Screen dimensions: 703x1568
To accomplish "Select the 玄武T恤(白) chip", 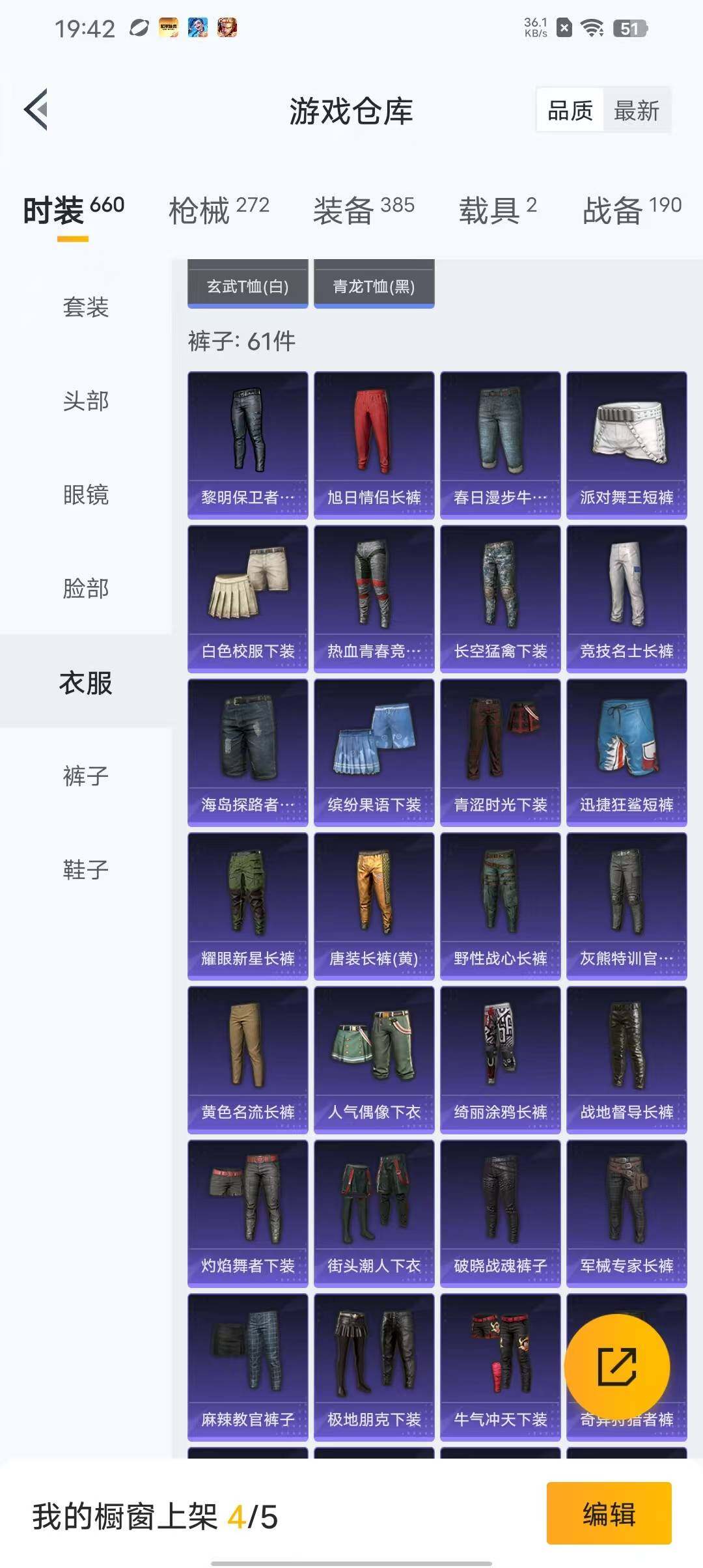I will click(248, 284).
